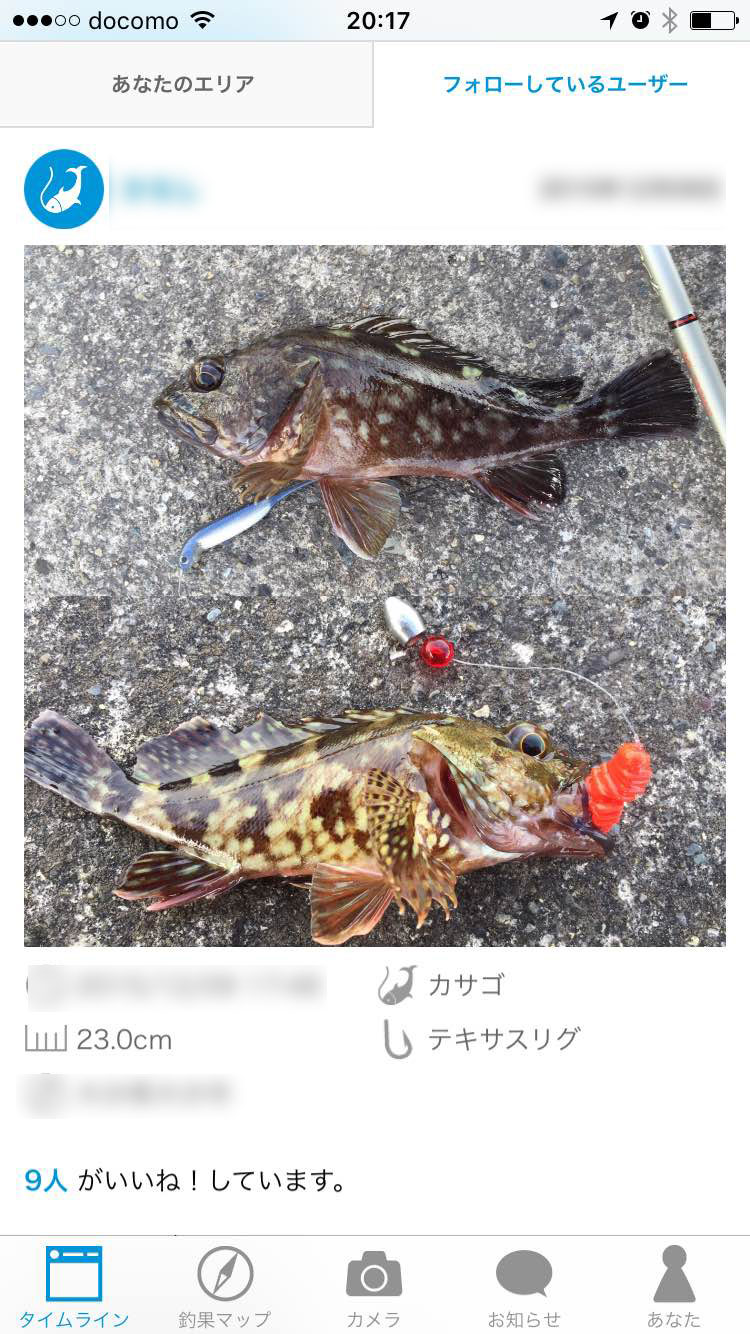Switch to the あなたのエリア tab
750x1334 pixels.
point(186,84)
